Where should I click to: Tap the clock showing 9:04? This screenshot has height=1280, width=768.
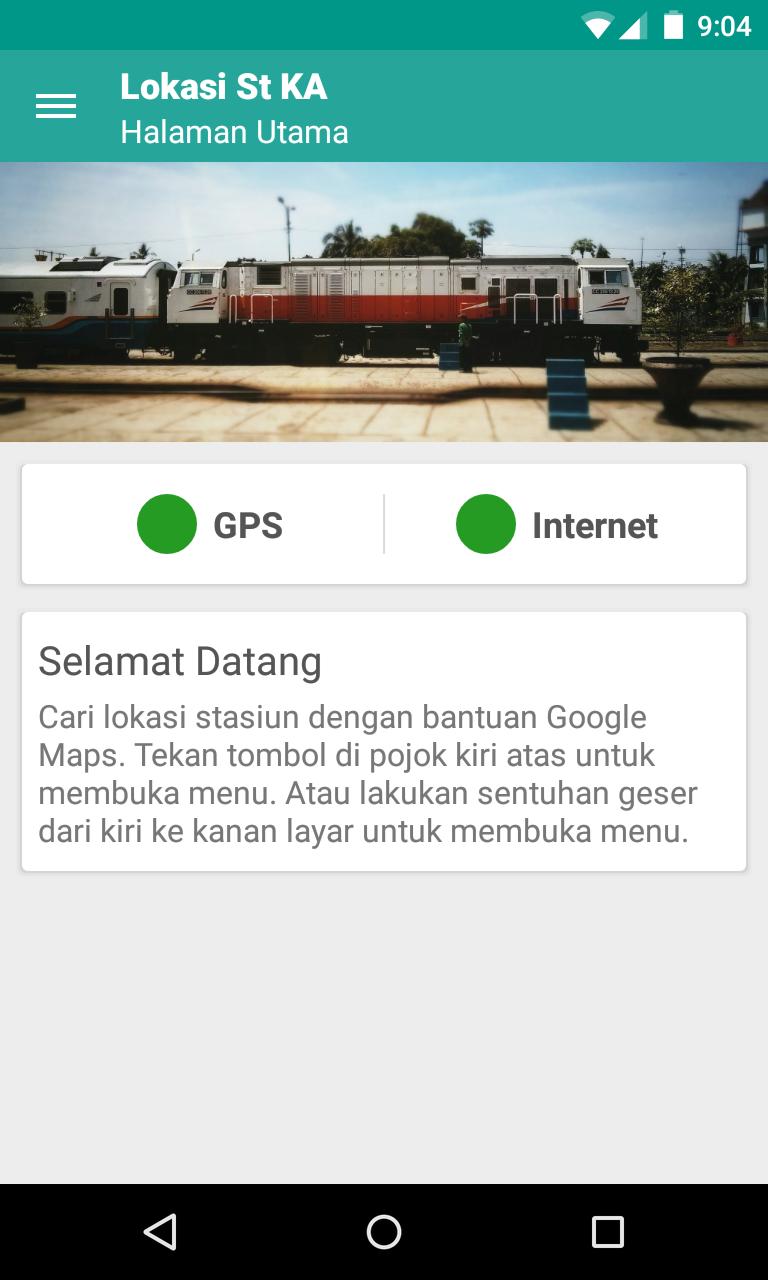click(725, 25)
